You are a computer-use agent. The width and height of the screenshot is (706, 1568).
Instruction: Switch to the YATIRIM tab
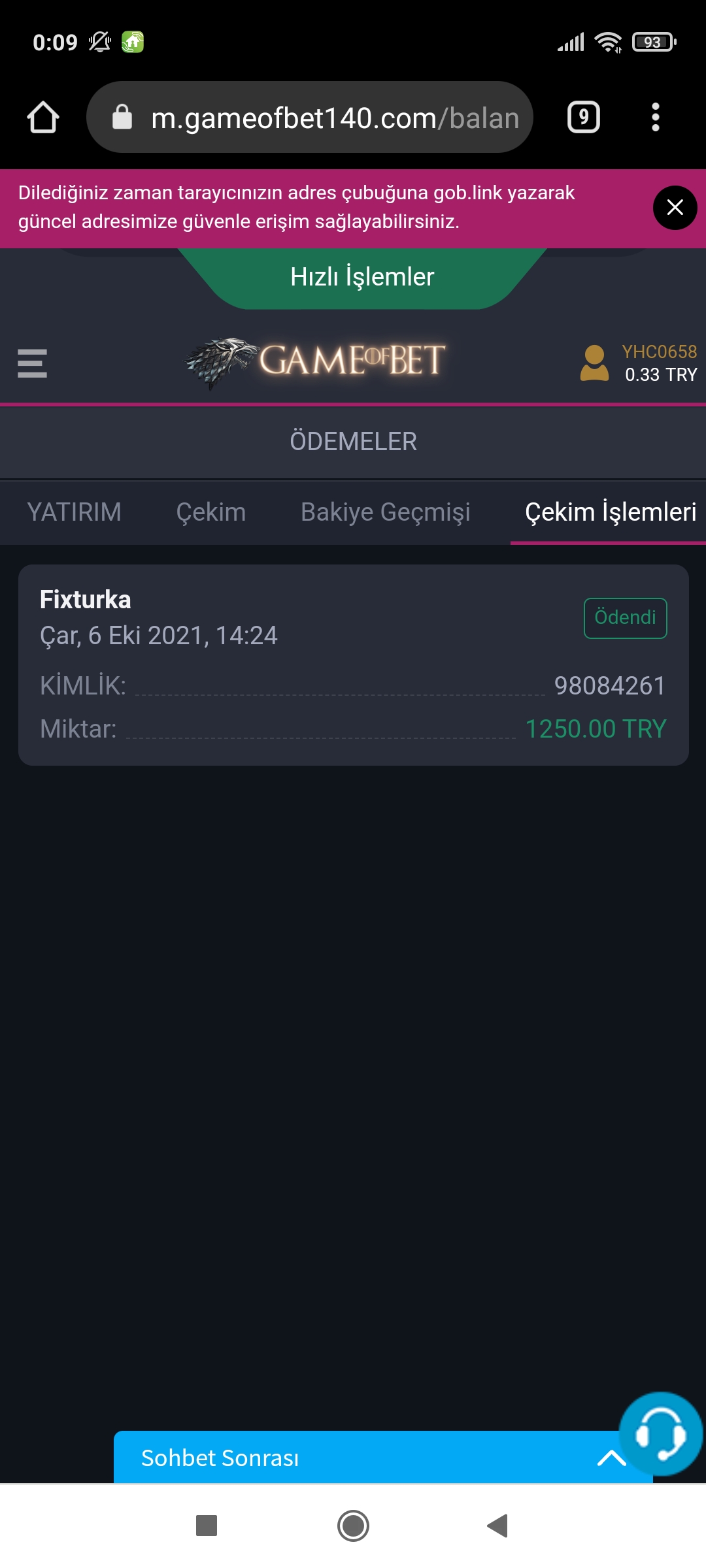tap(74, 512)
